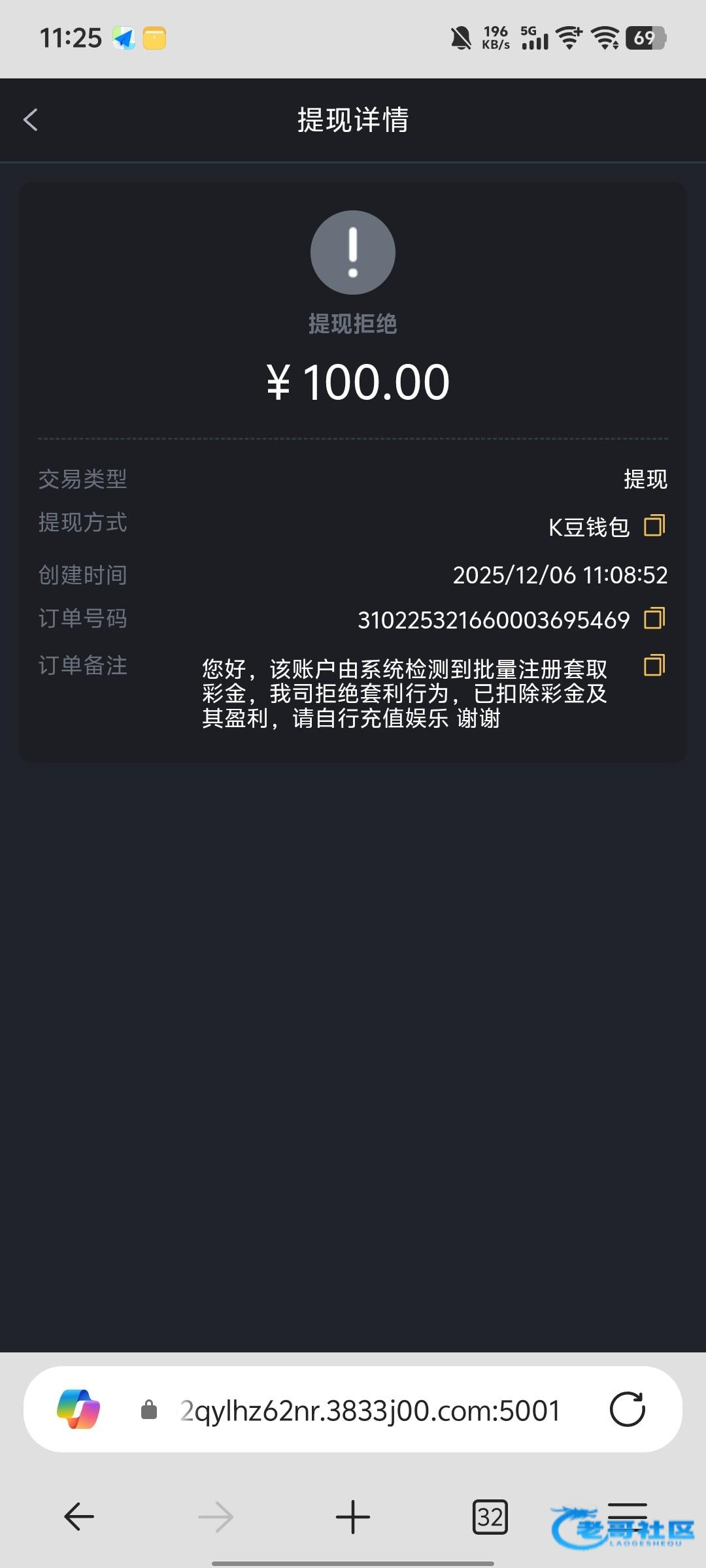Open the Copilot assistant icon
This screenshot has height=1568, width=706.
[78, 1410]
